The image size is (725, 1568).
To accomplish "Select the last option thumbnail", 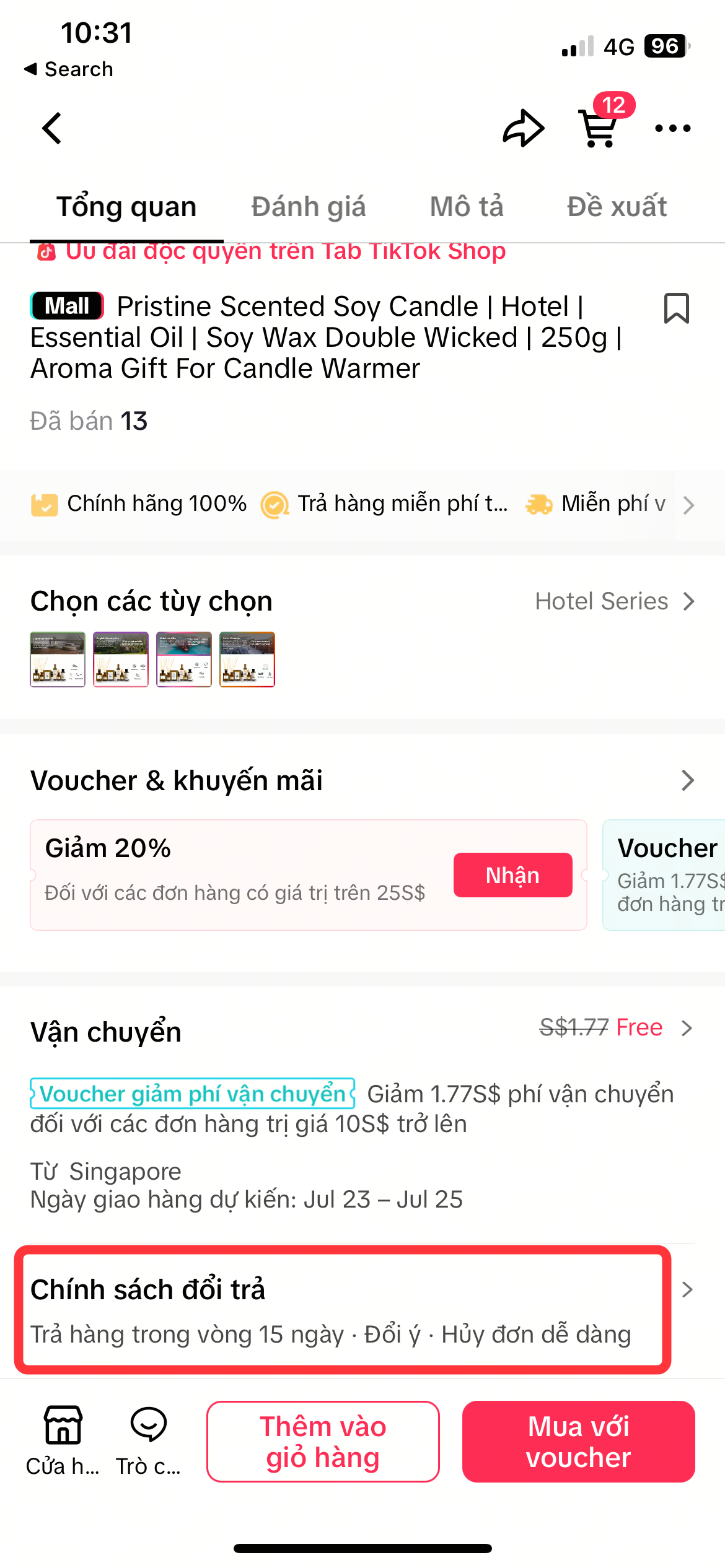I will [247, 660].
